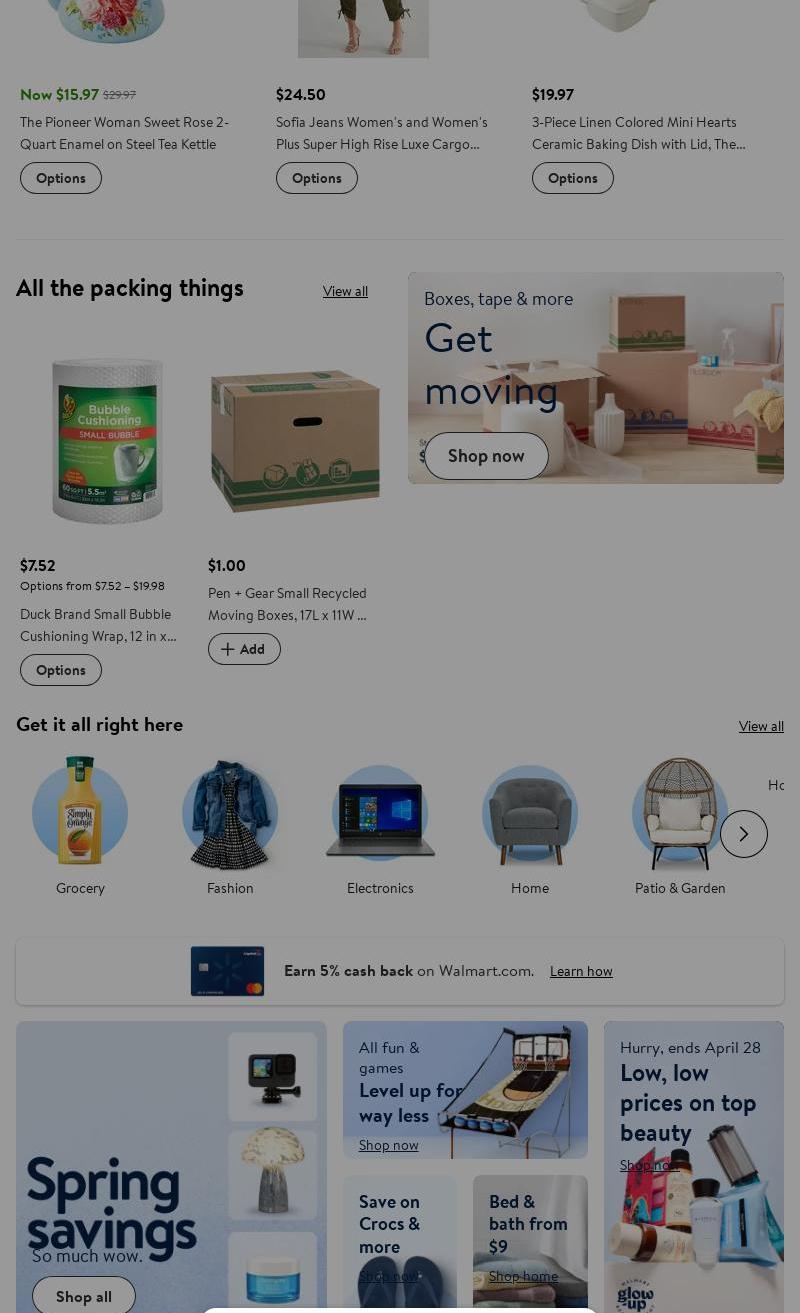Open options for Pioneer Woman Tea Kettle
This screenshot has height=1313, width=800.
pos(61,178)
